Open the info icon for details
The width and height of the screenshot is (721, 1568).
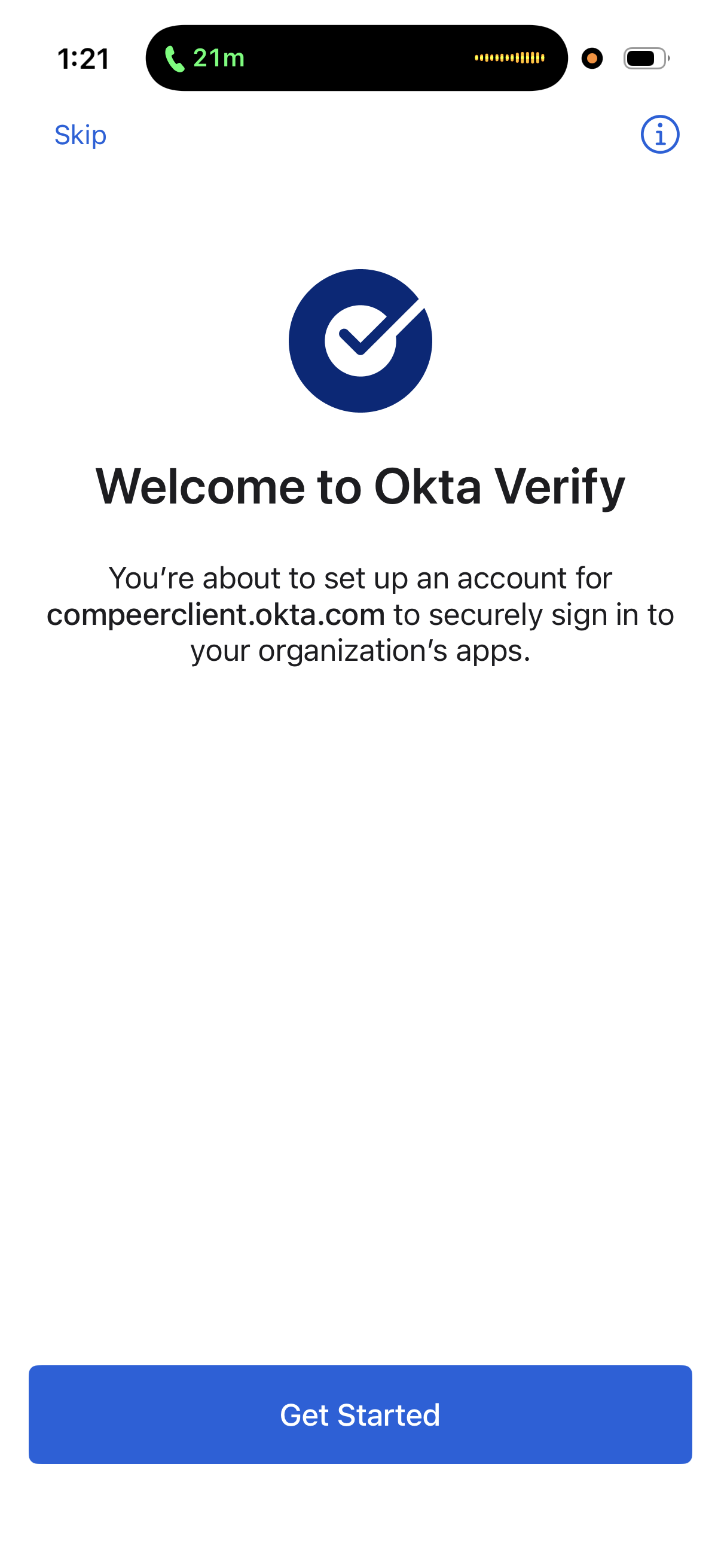tap(659, 135)
